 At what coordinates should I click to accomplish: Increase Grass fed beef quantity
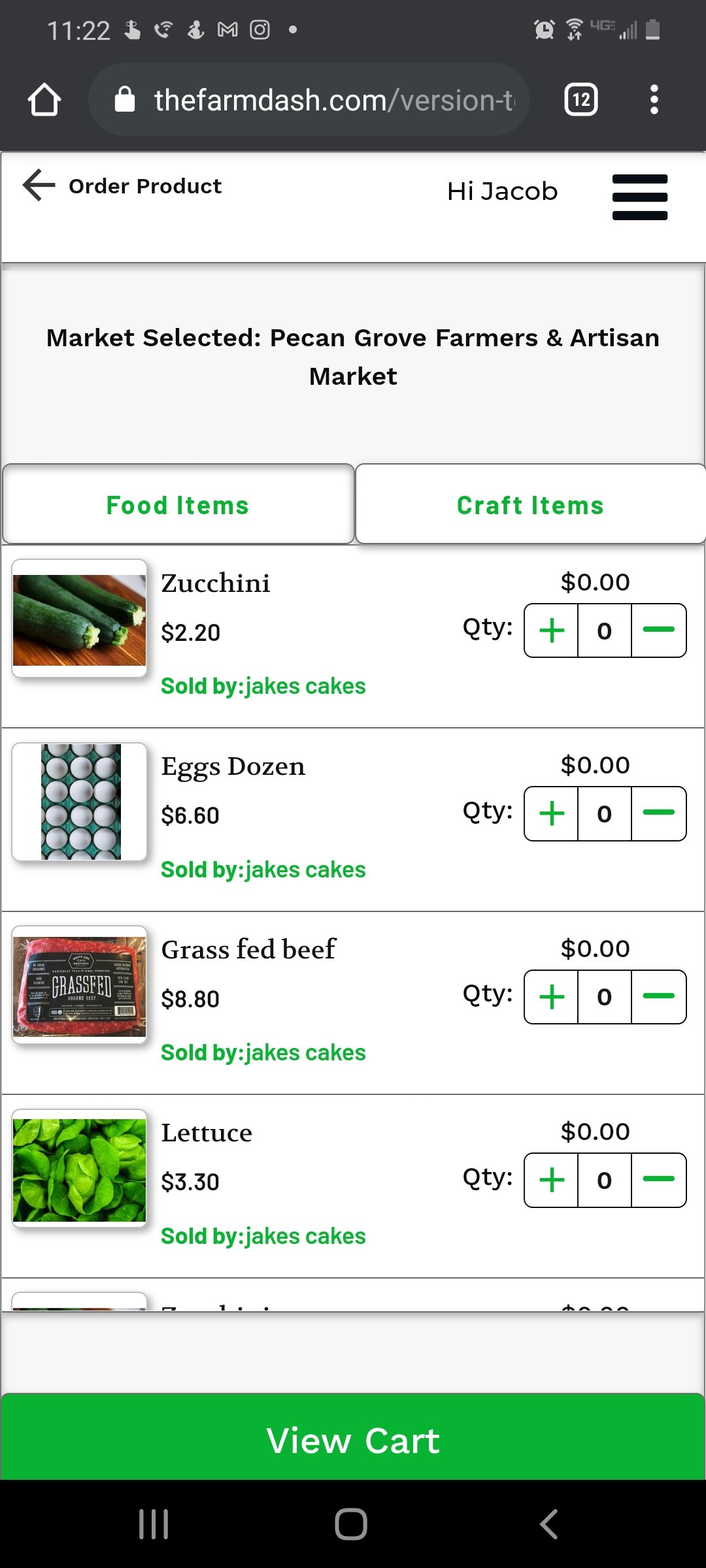tap(552, 997)
